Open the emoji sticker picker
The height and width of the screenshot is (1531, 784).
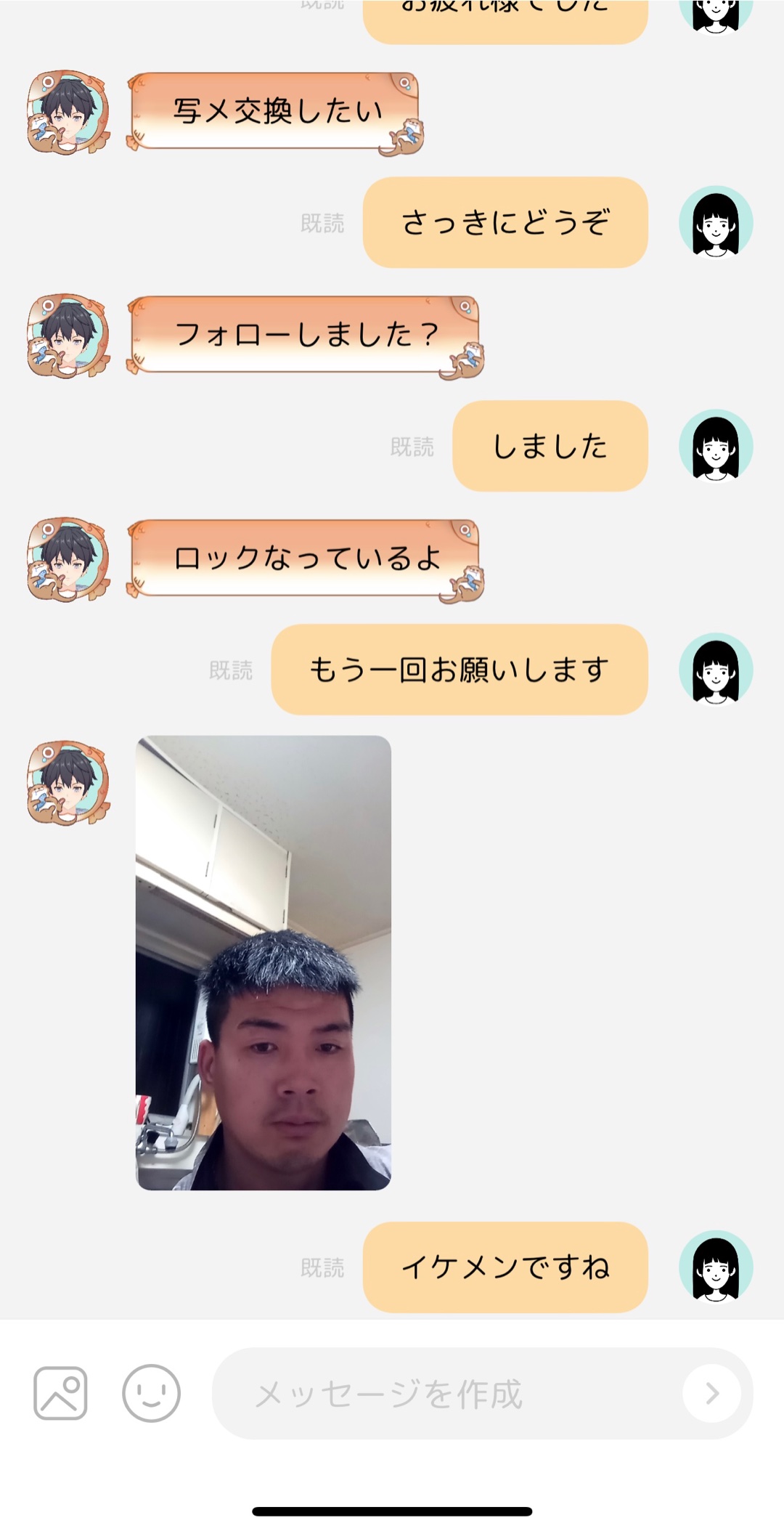coord(151,1393)
